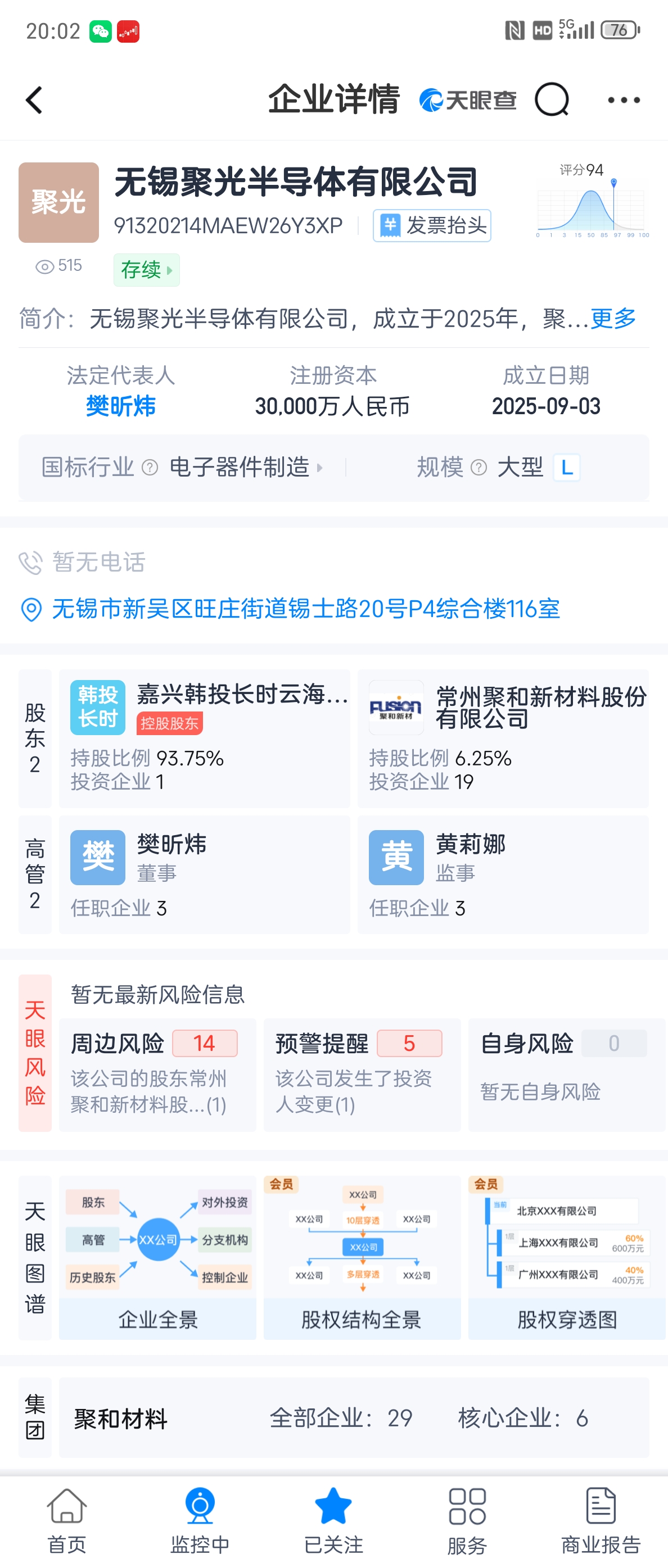This screenshot has width=668, height=1568.
Task: Open supervisor 黄莉娜 executive card
Action: [x=503, y=874]
